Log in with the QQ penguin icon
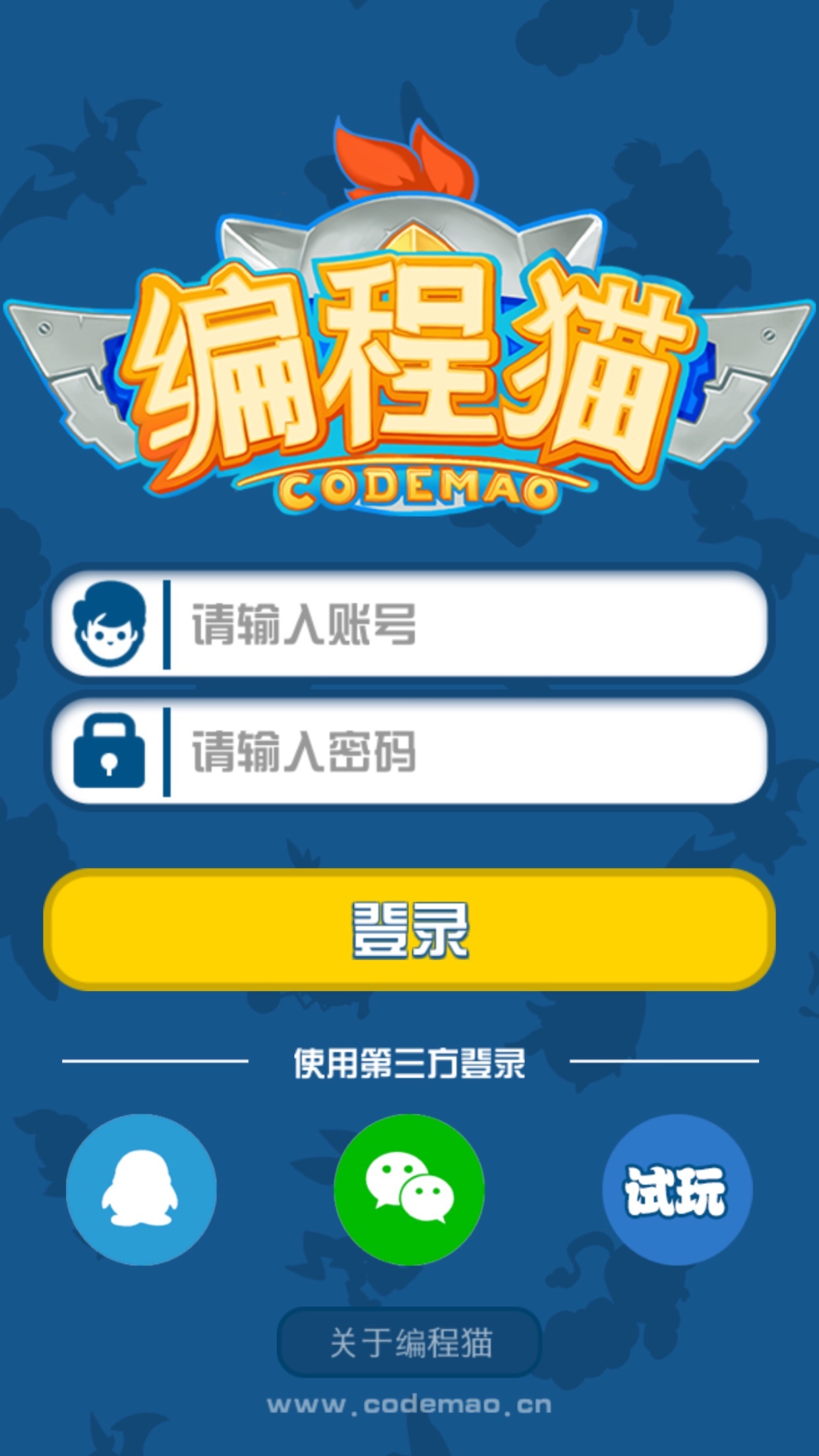The image size is (819, 1456). click(141, 1189)
